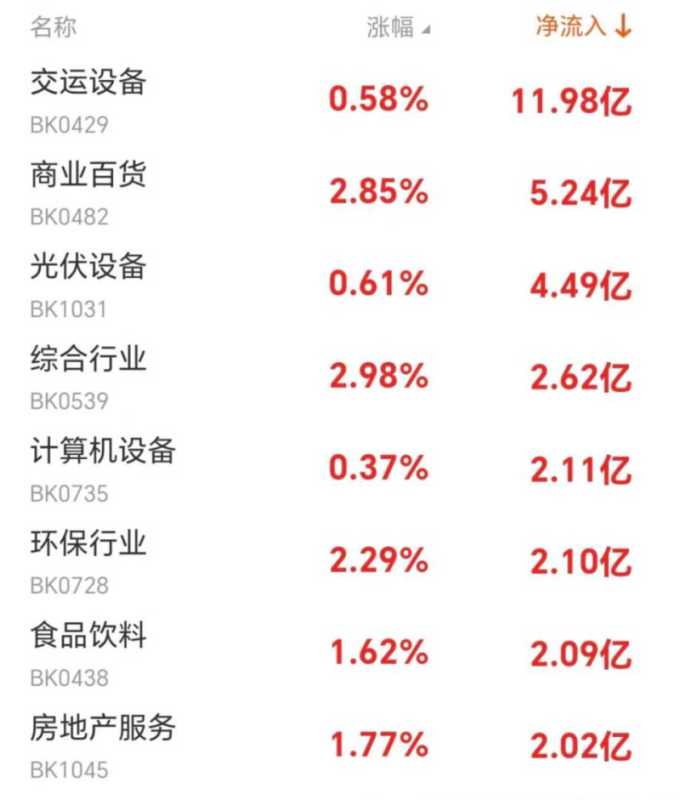The width and height of the screenshot is (680, 800).
Task: Toggle the 净流入 sort order
Action: click(583, 27)
